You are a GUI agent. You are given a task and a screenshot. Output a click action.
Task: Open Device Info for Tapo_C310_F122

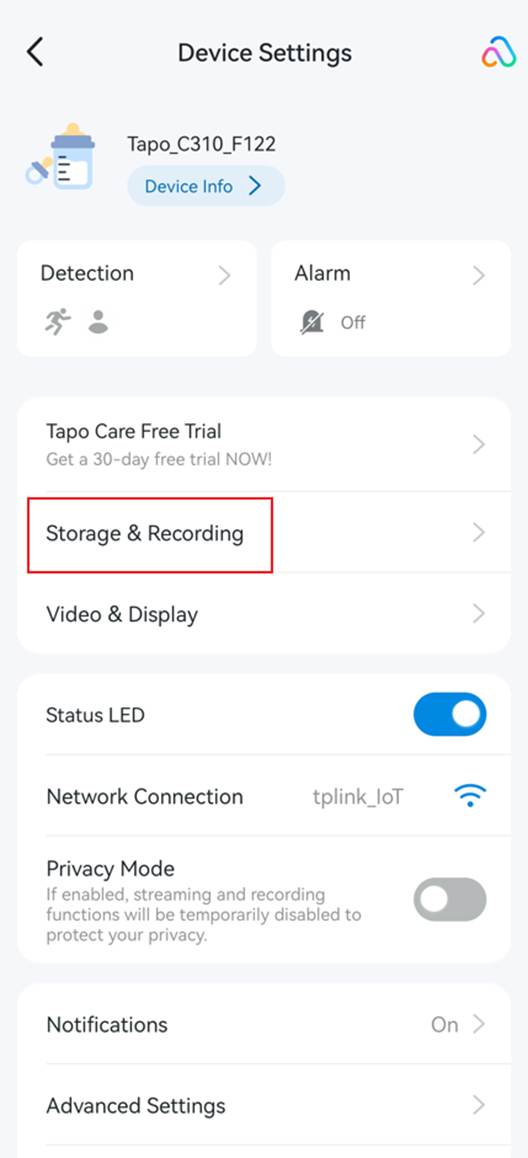[206, 186]
